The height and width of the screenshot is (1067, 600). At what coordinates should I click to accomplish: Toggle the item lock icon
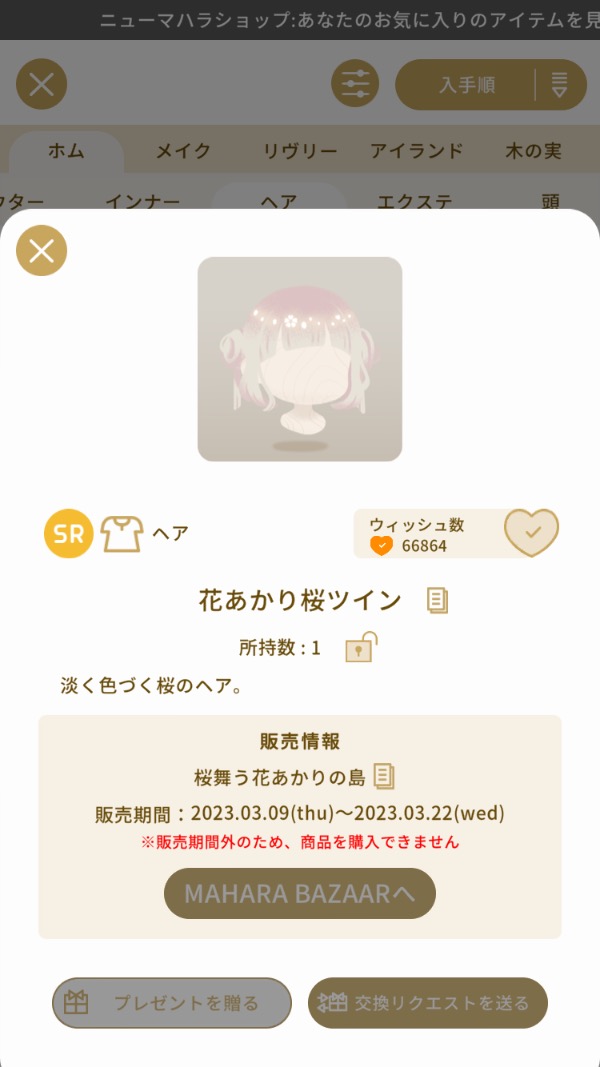coord(360,647)
